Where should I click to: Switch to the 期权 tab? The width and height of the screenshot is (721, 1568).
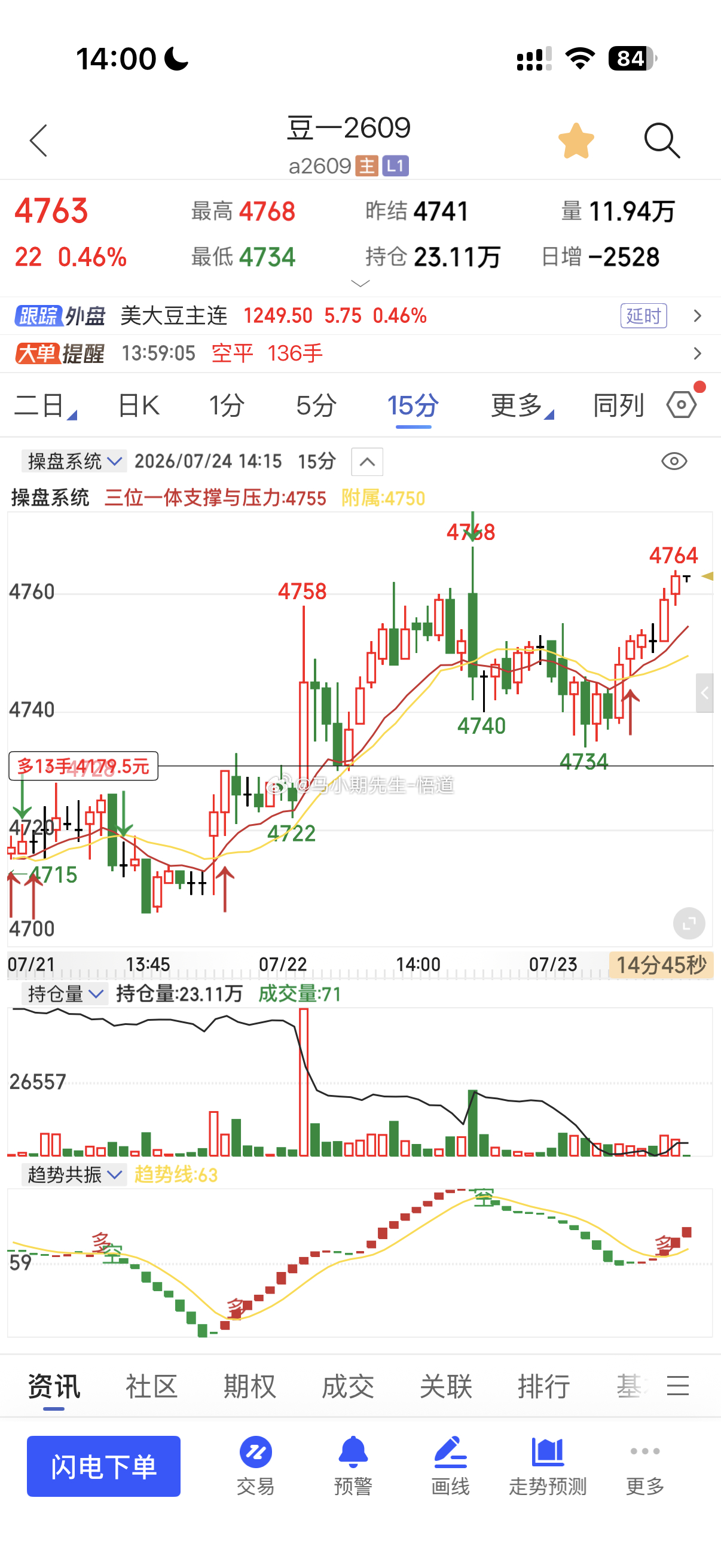coord(249,1387)
